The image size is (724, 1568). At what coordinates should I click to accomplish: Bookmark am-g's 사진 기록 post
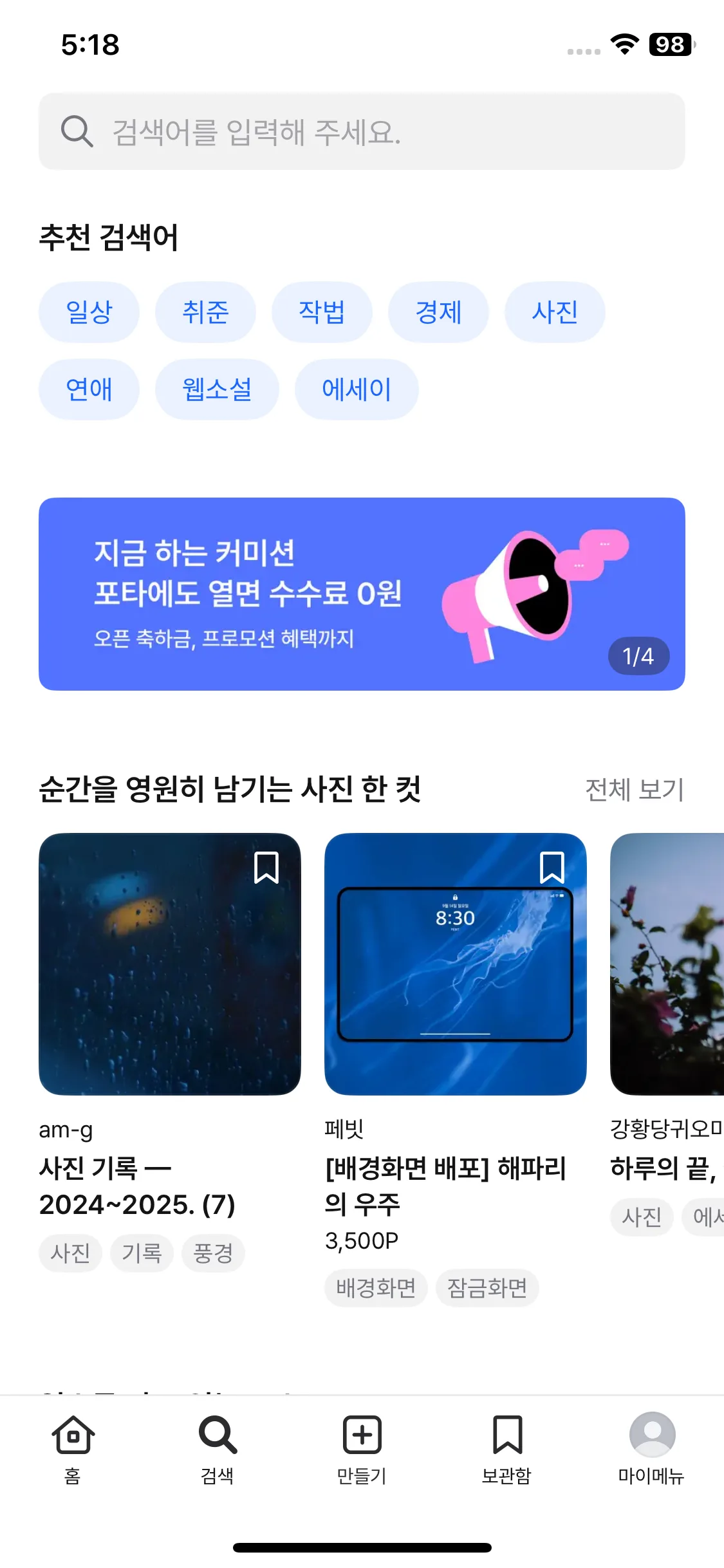[266, 868]
